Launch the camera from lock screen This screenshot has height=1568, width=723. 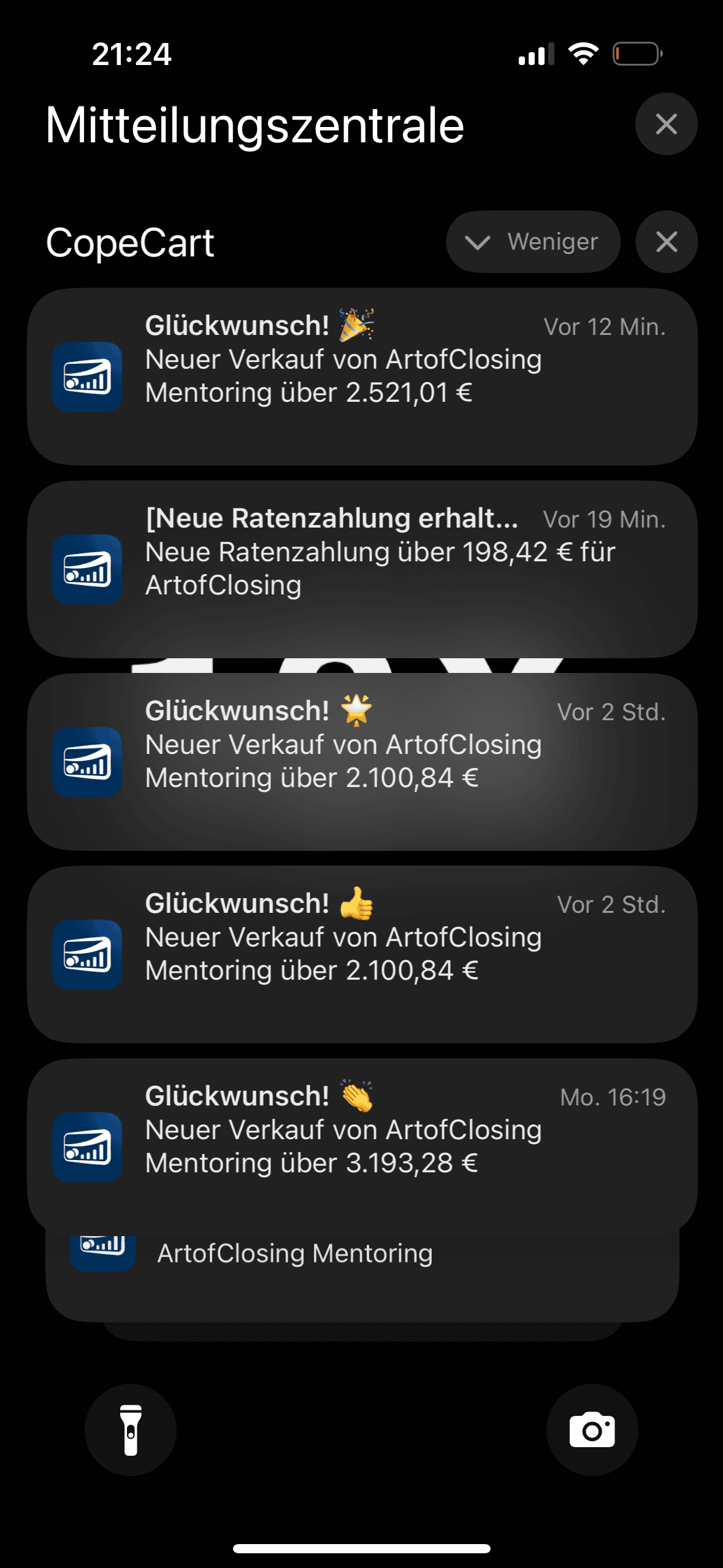click(592, 1429)
